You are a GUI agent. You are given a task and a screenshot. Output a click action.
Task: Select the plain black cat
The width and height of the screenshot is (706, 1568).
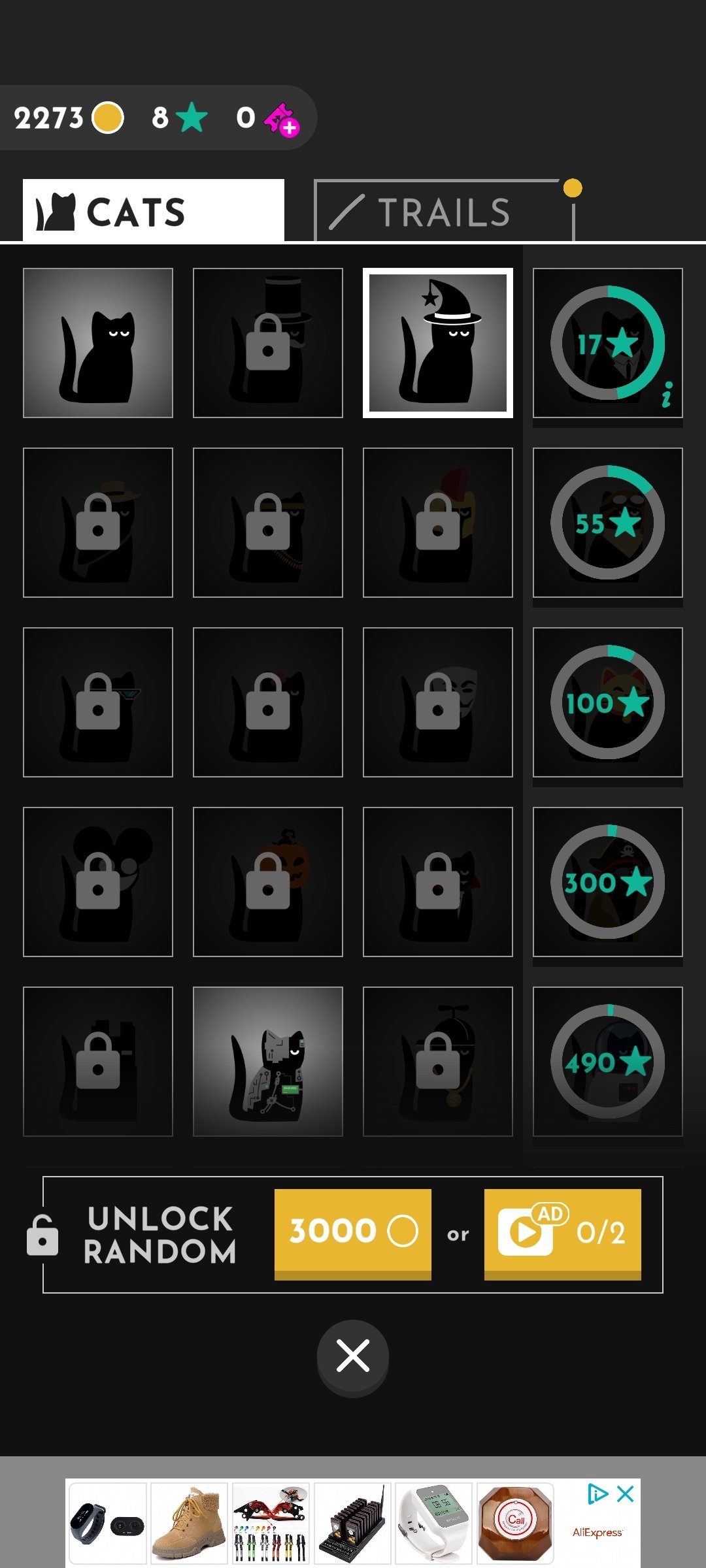coord(98,343)
